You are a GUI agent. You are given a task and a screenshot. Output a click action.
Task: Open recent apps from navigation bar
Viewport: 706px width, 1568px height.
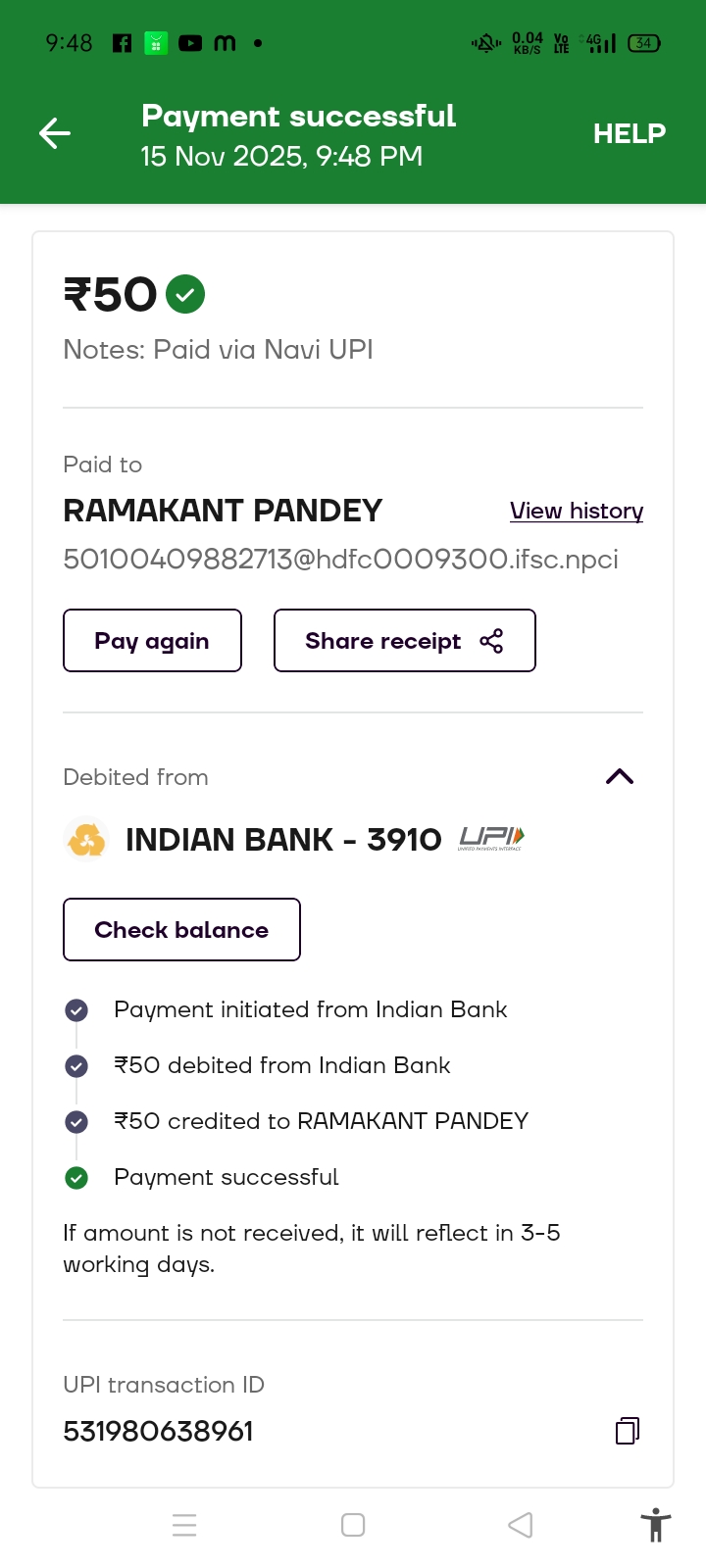184,1525
